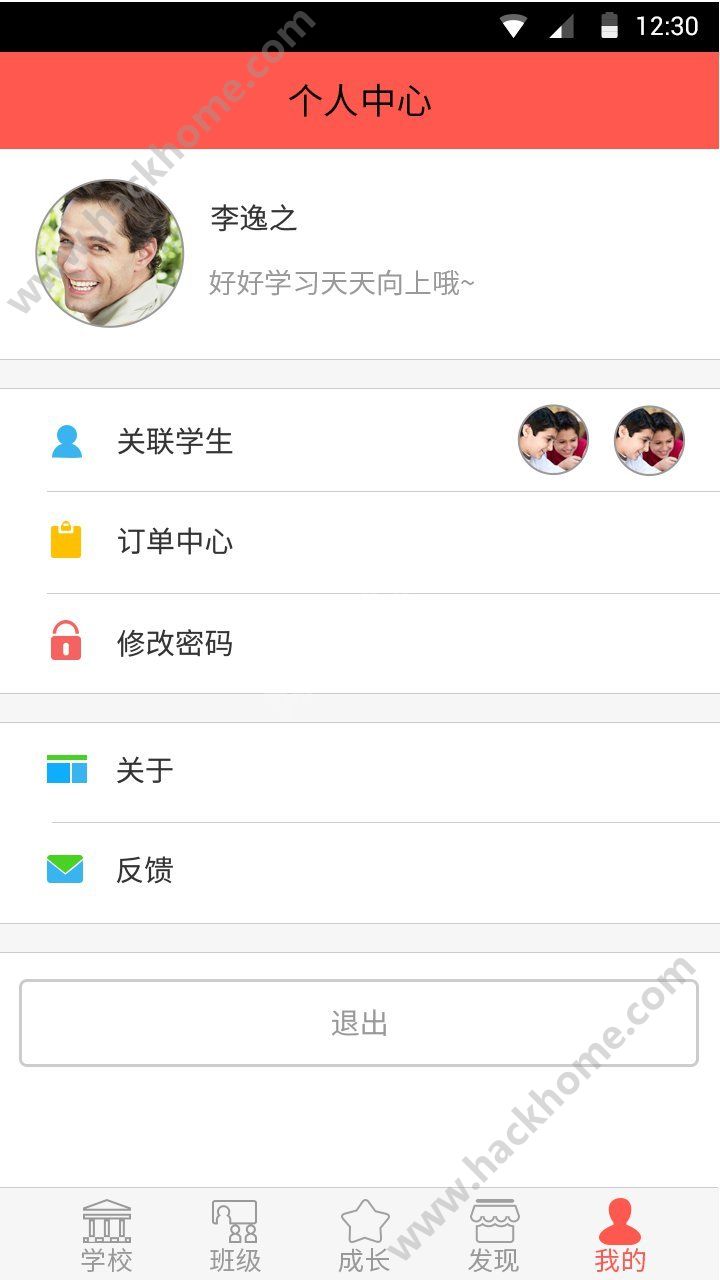The height and width of the screenshot is (1280, 720).
Task: Select the 我的 tab
Action: (620, 1236)
